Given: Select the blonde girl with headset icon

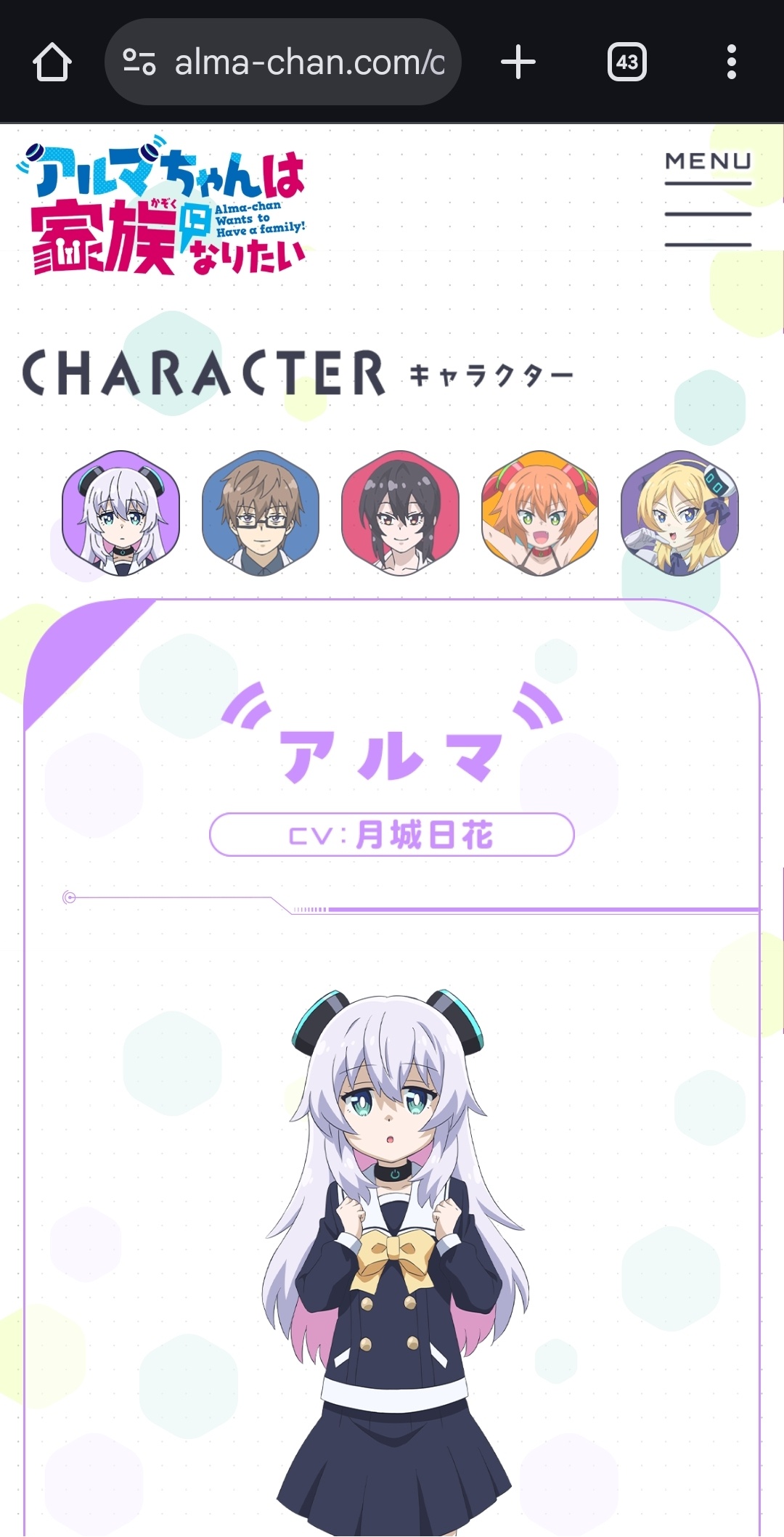Looking at the screenshot, I should coord(679,513).
